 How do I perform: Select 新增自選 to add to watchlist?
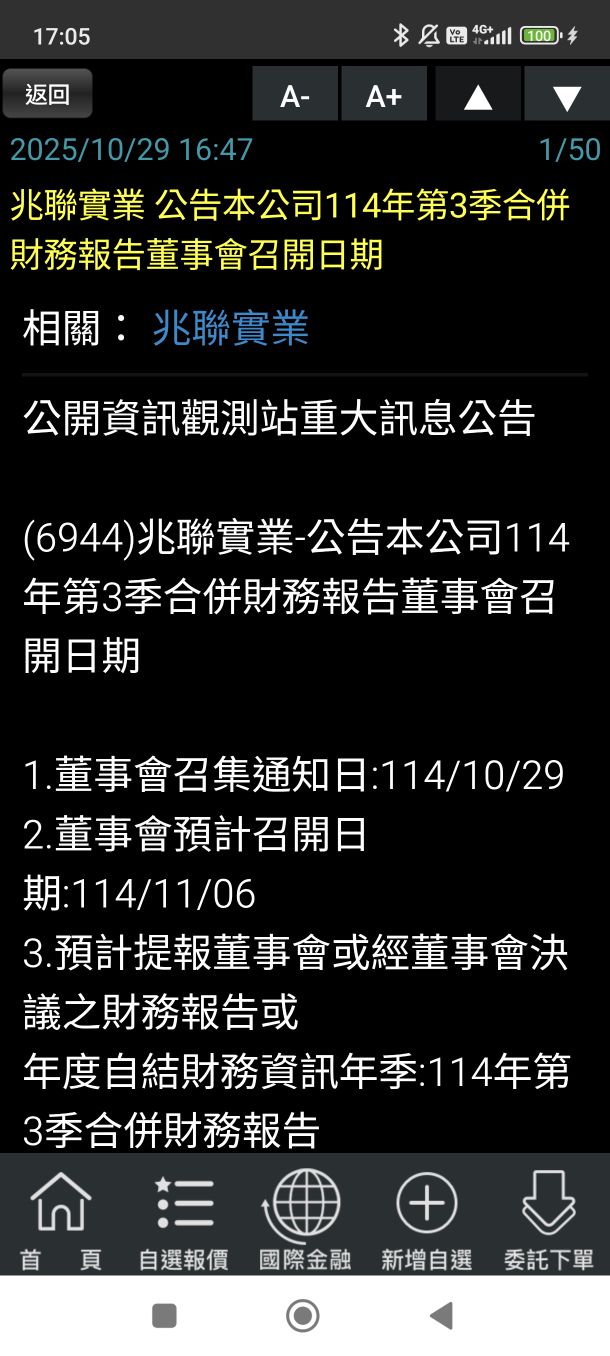[x=427, y=1216]
